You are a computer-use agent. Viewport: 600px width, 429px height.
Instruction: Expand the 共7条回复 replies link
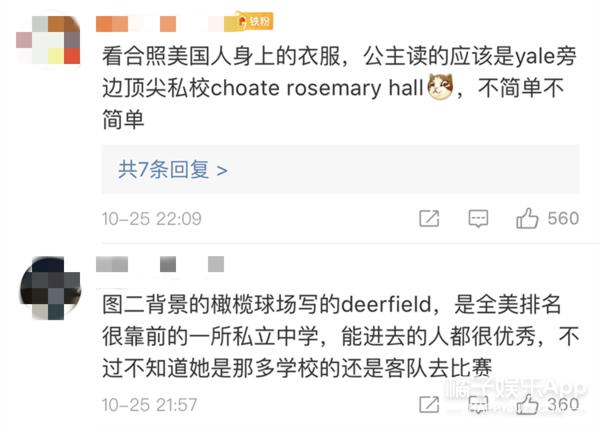[173, 170]
